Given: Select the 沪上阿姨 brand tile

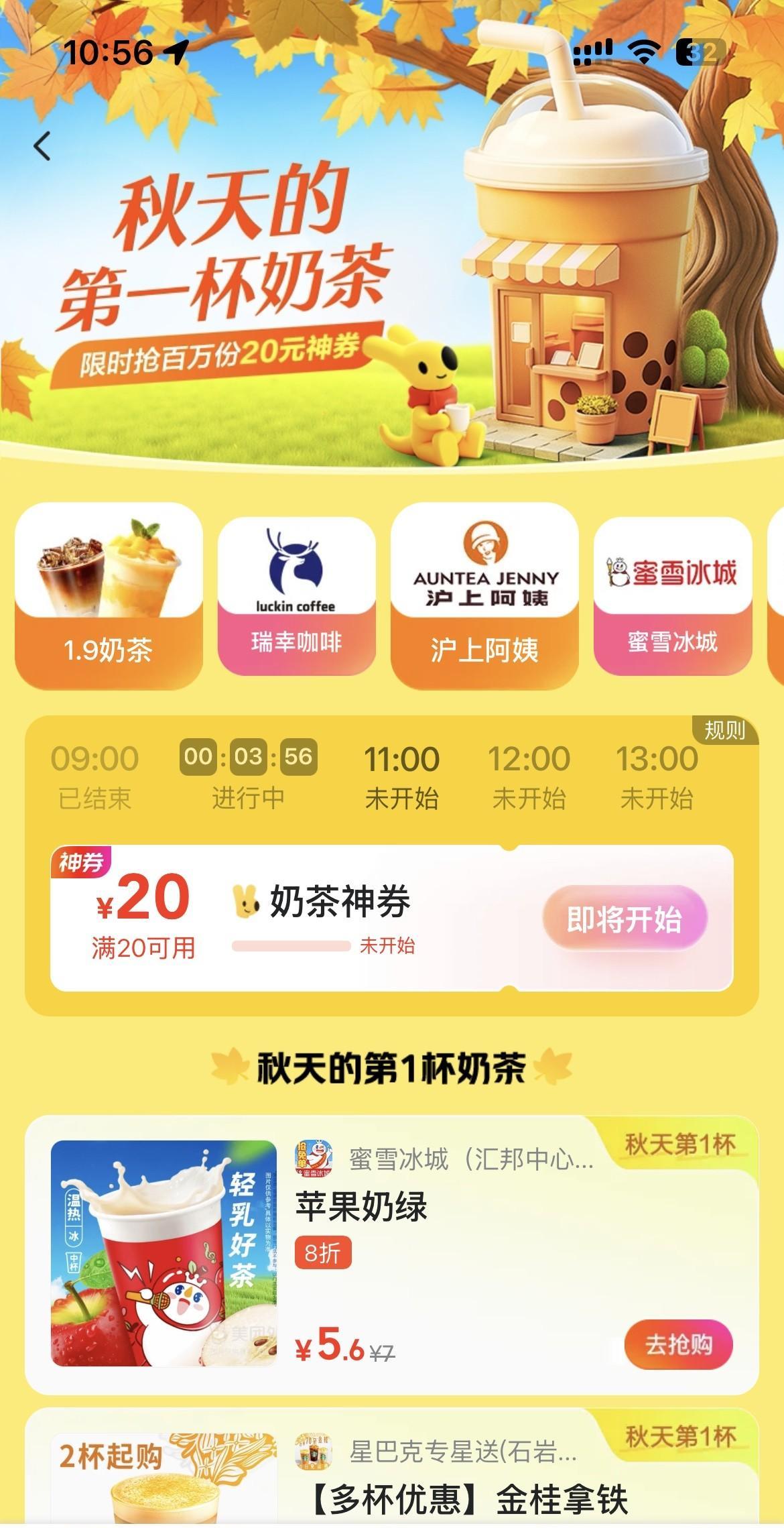Looking at the screenshot, I should 484,595.
